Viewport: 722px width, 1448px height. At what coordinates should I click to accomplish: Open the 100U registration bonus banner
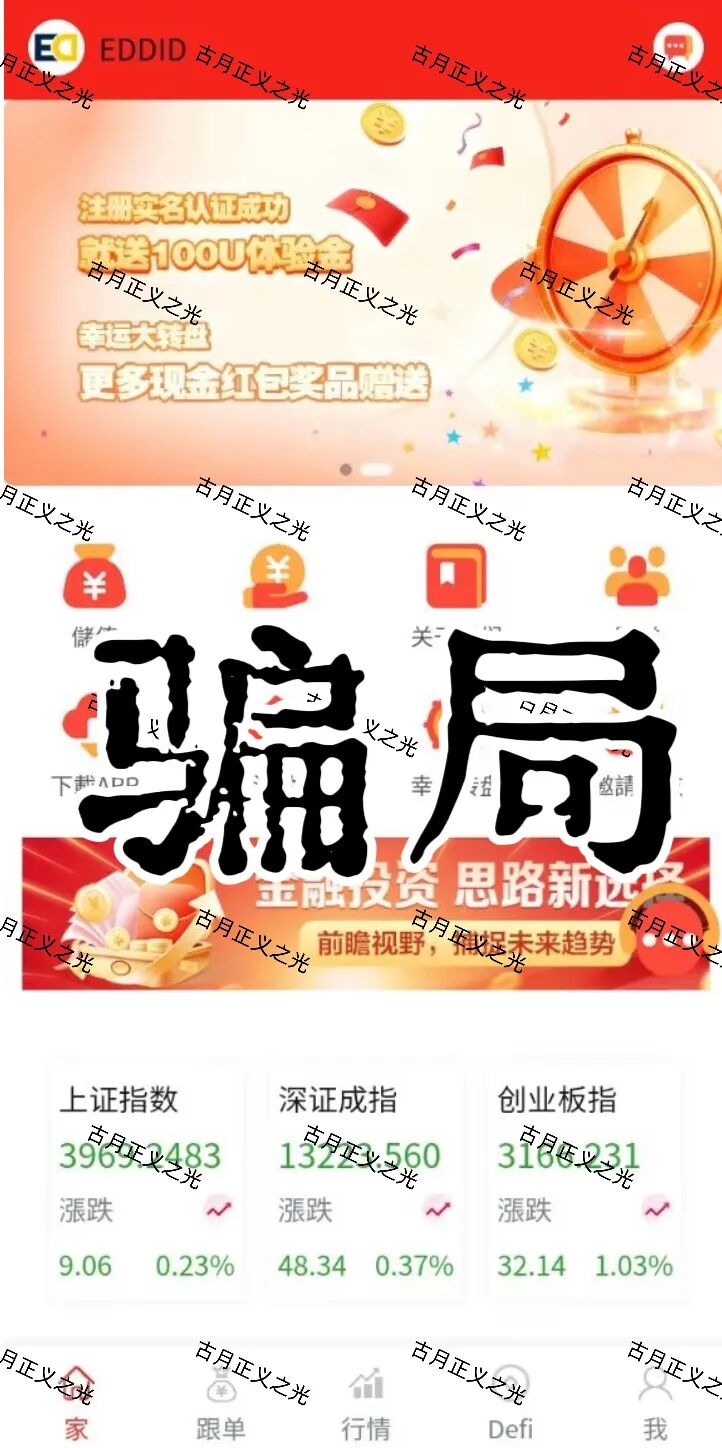click(x=360, y=290)
